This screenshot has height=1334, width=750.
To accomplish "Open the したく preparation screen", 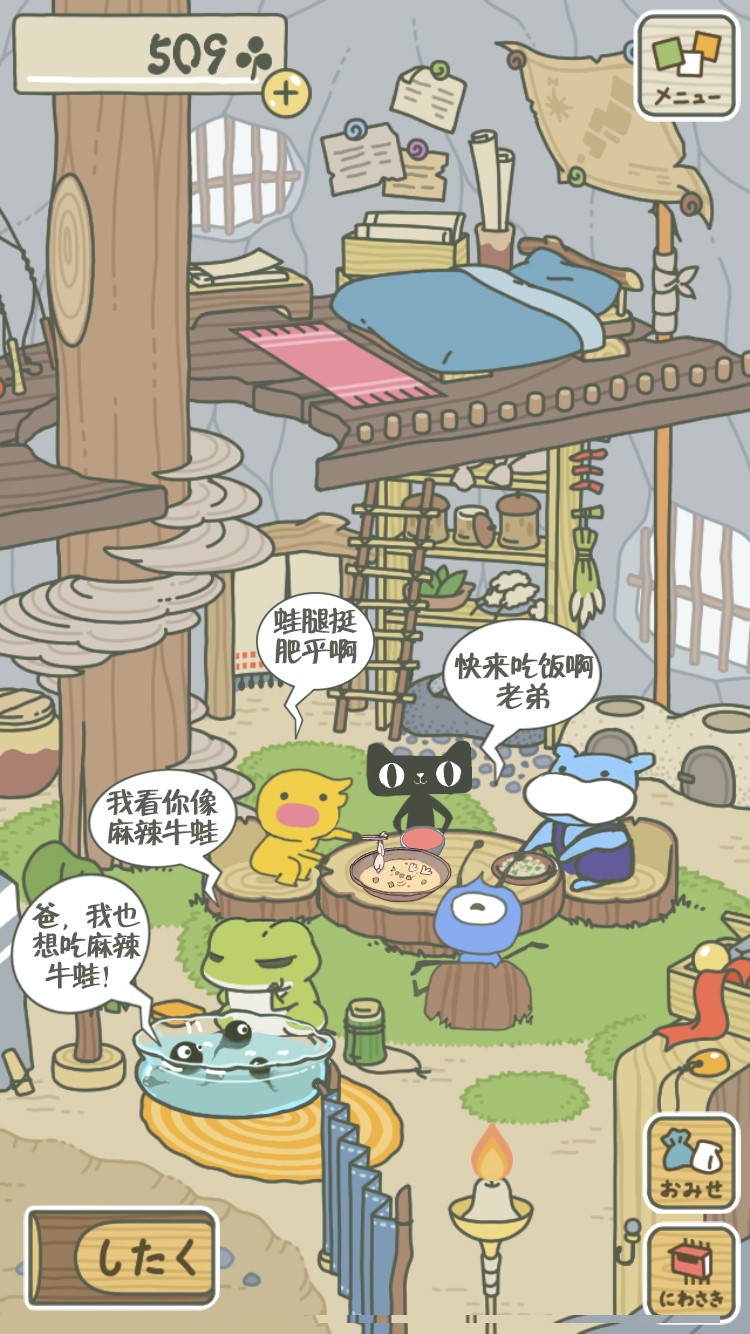I will 123,1258.
